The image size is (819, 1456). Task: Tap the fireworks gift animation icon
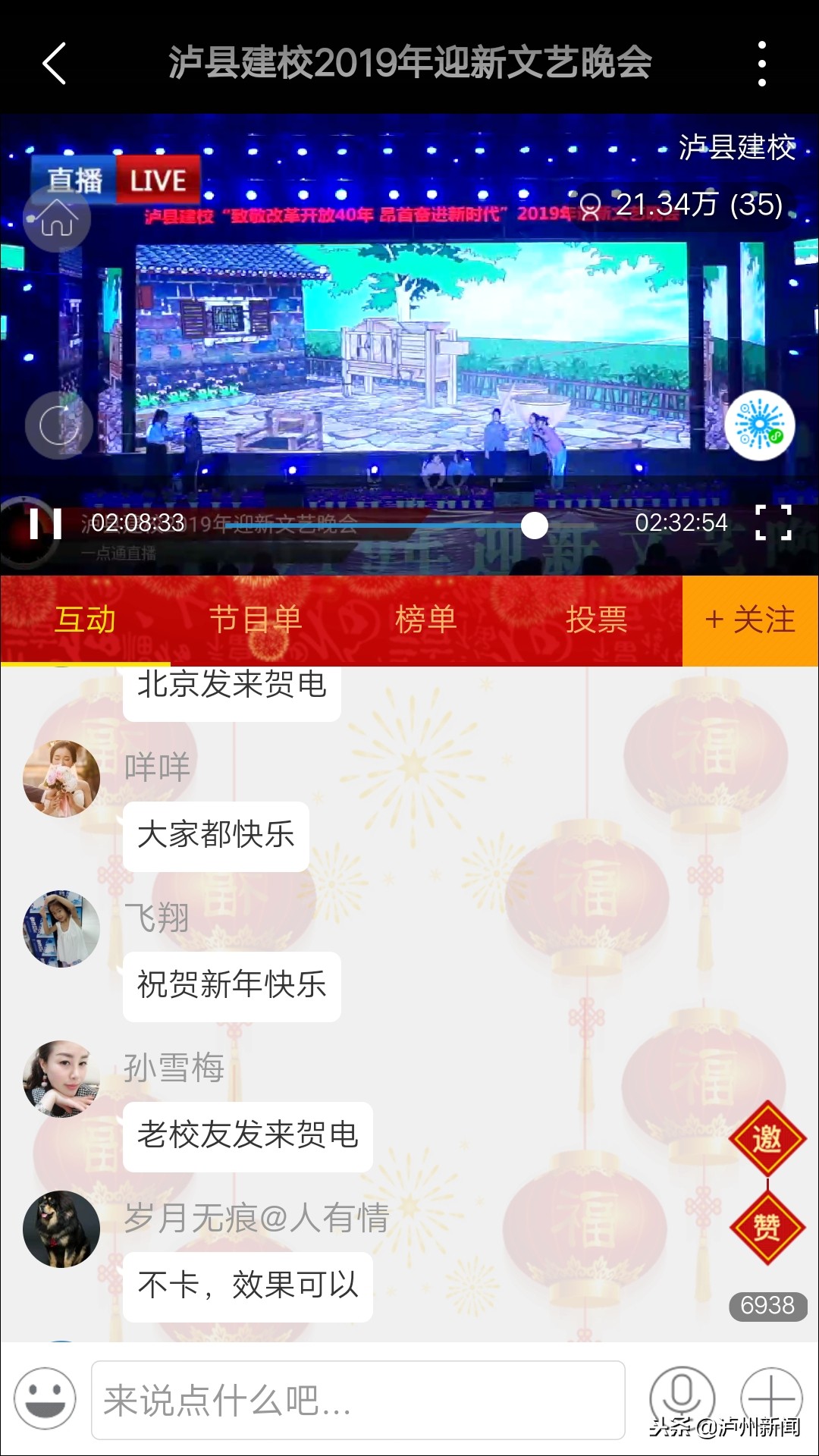pos(761,426)
